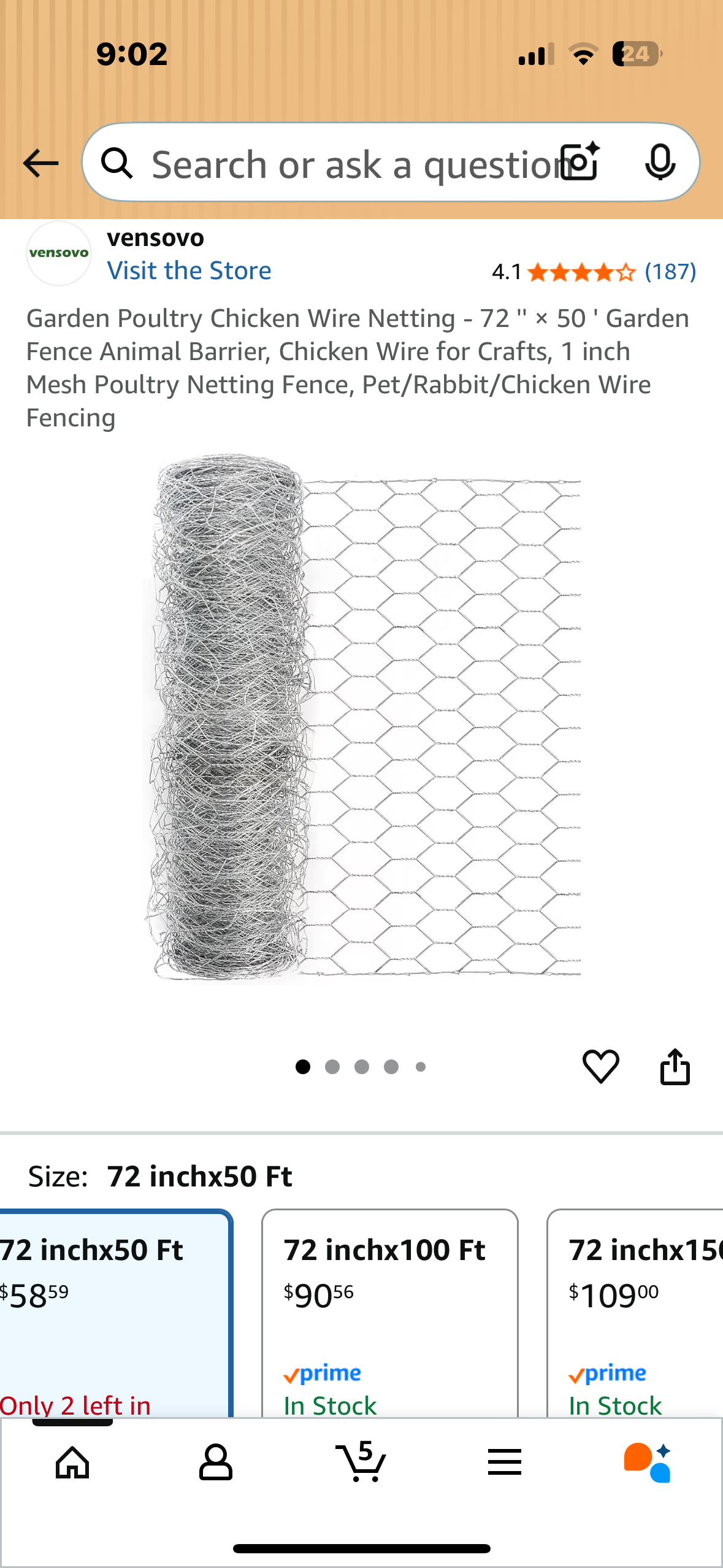This screenshot has height=1568, width=723.
Task: Open the account profile tab
Action: [x=216, y=1462]
